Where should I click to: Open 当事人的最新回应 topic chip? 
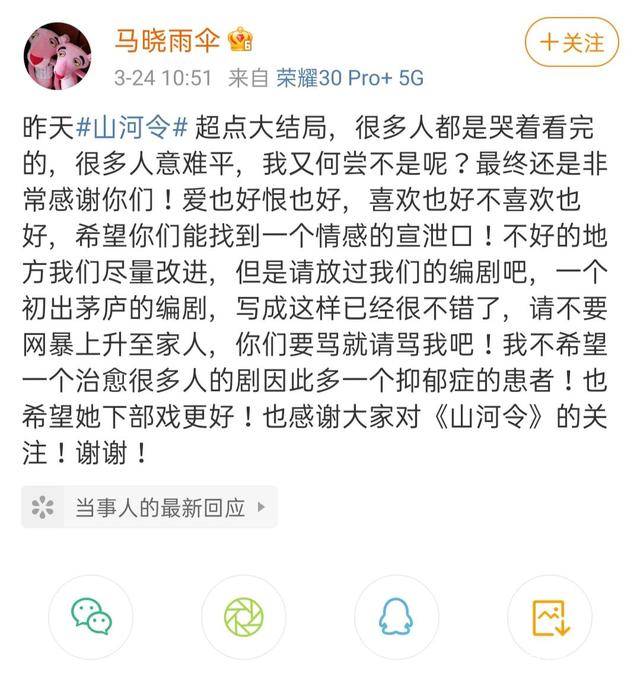[x=148, y=507]
